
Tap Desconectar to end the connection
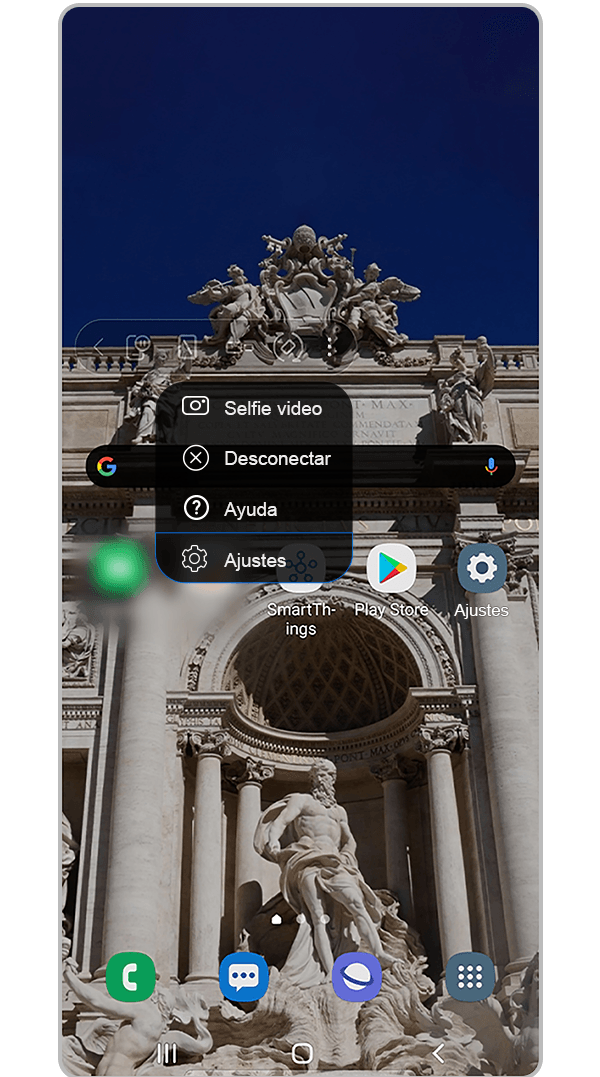(x=256, y=459)
